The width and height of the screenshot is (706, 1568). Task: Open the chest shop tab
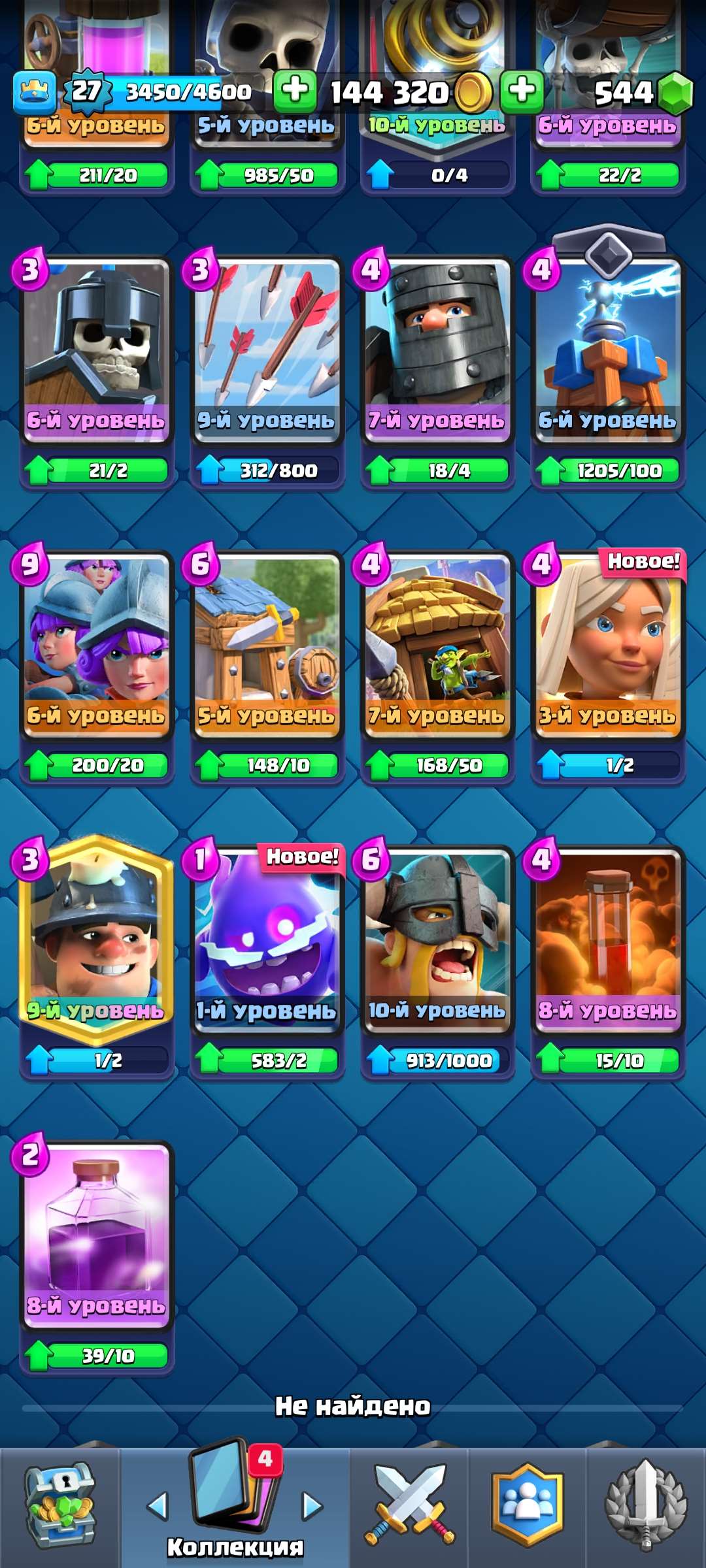(60, 1507)
